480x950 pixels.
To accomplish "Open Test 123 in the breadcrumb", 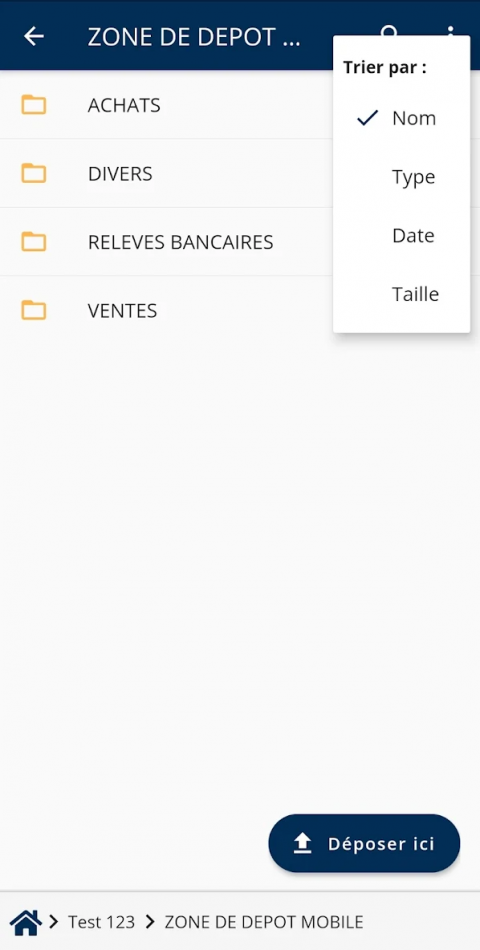I will coord(101,923).
